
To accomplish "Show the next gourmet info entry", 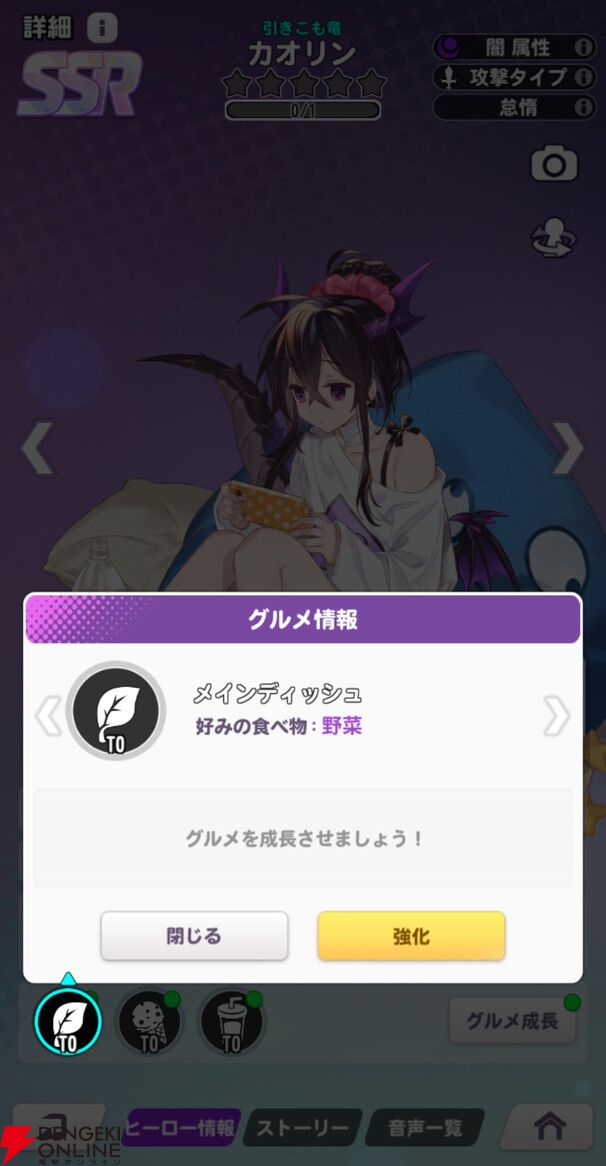I will pos(556,715).
